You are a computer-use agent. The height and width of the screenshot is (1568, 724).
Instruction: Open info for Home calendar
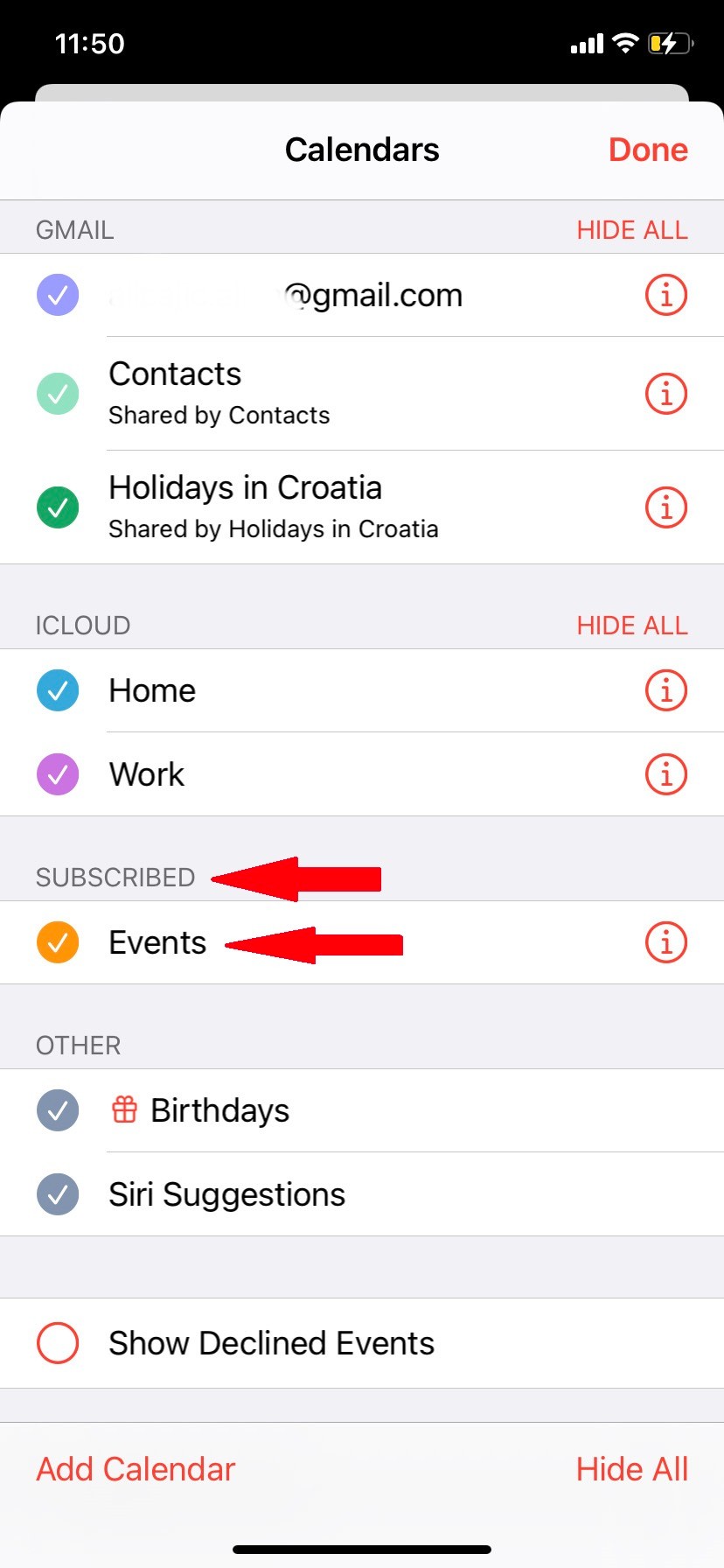(665, 691)
